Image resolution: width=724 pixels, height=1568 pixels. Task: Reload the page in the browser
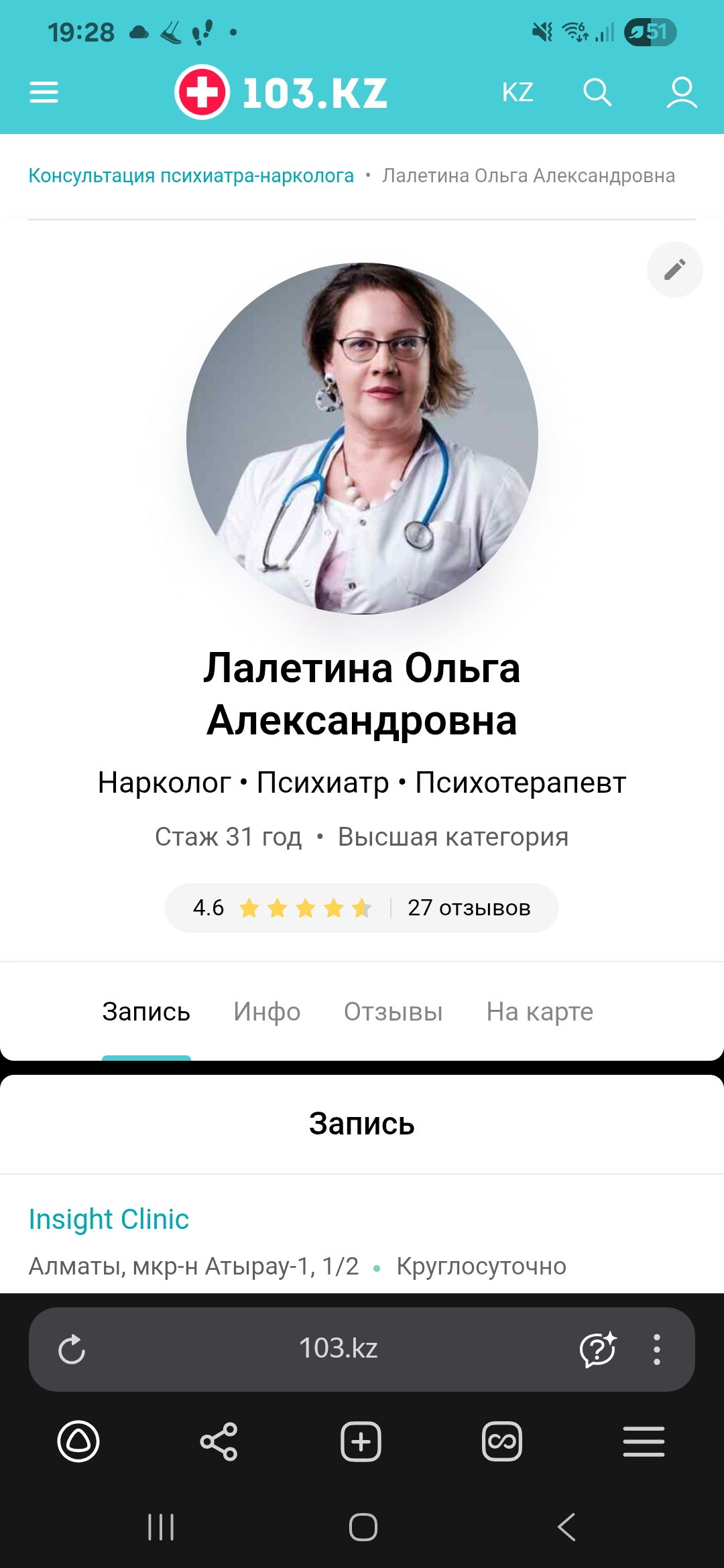point(72,1350)
